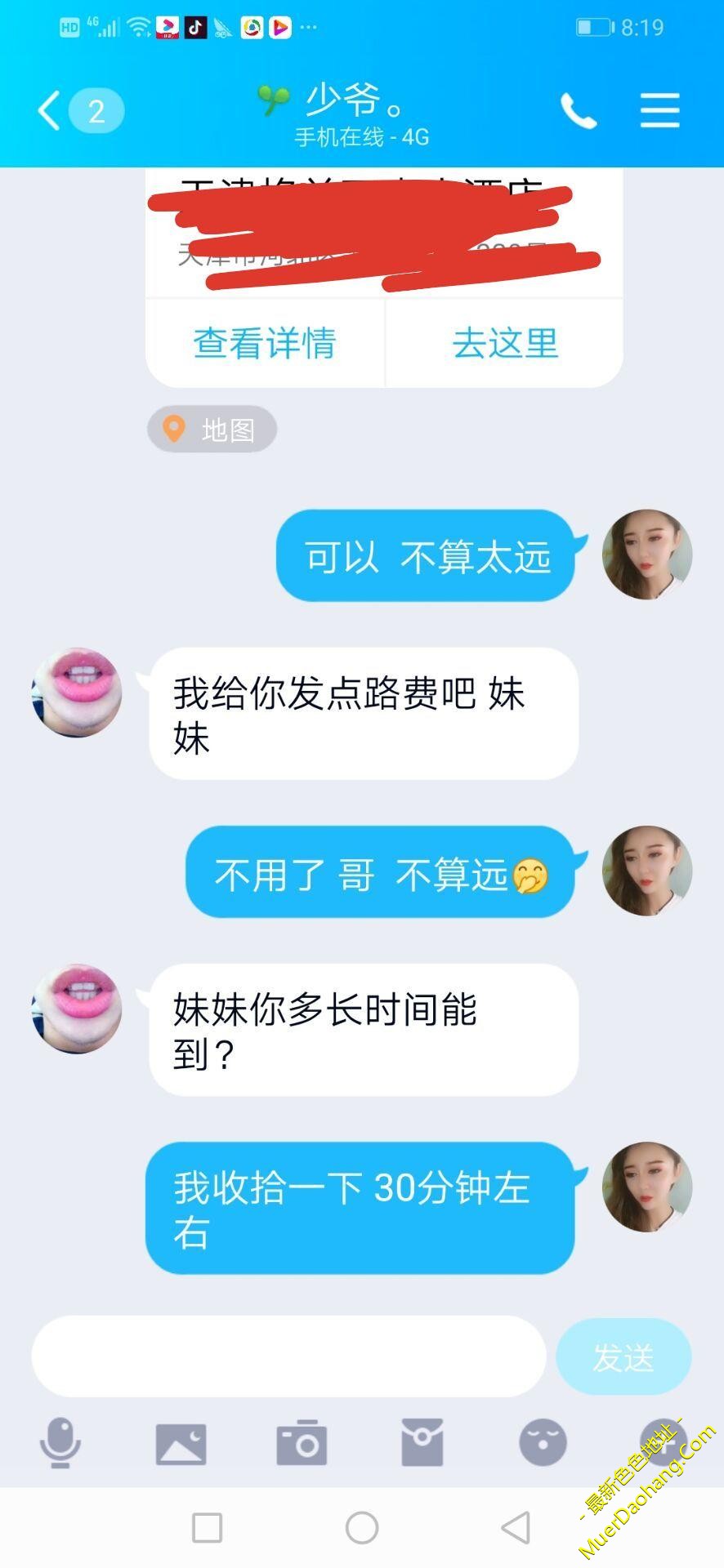The width and height of the screenshot is (724, 1568).
Task: Go back to the message list
Action: [51, 111]
